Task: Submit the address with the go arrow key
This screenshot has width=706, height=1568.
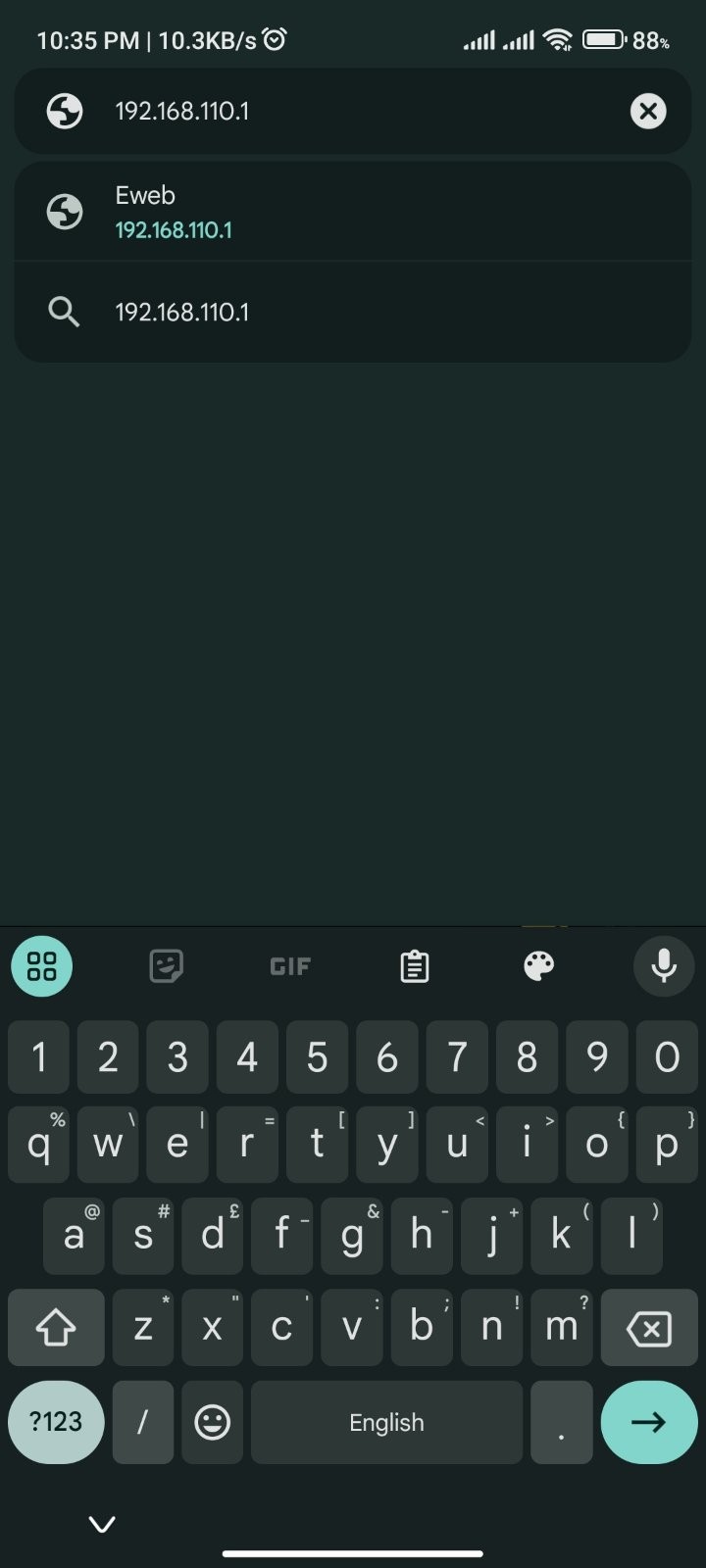Action: 647,1422
